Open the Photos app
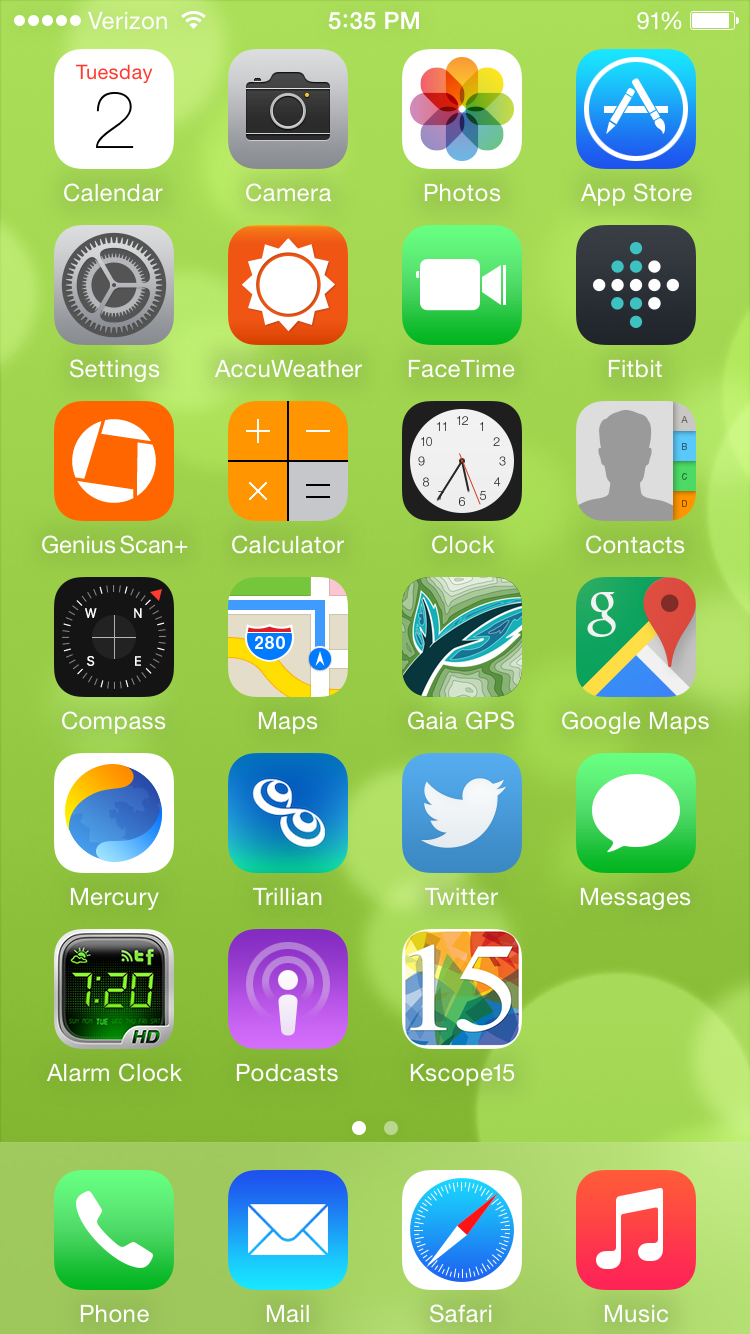Image resolution: width=750 pixels, height=1334 pixels. tap(462, 110)
